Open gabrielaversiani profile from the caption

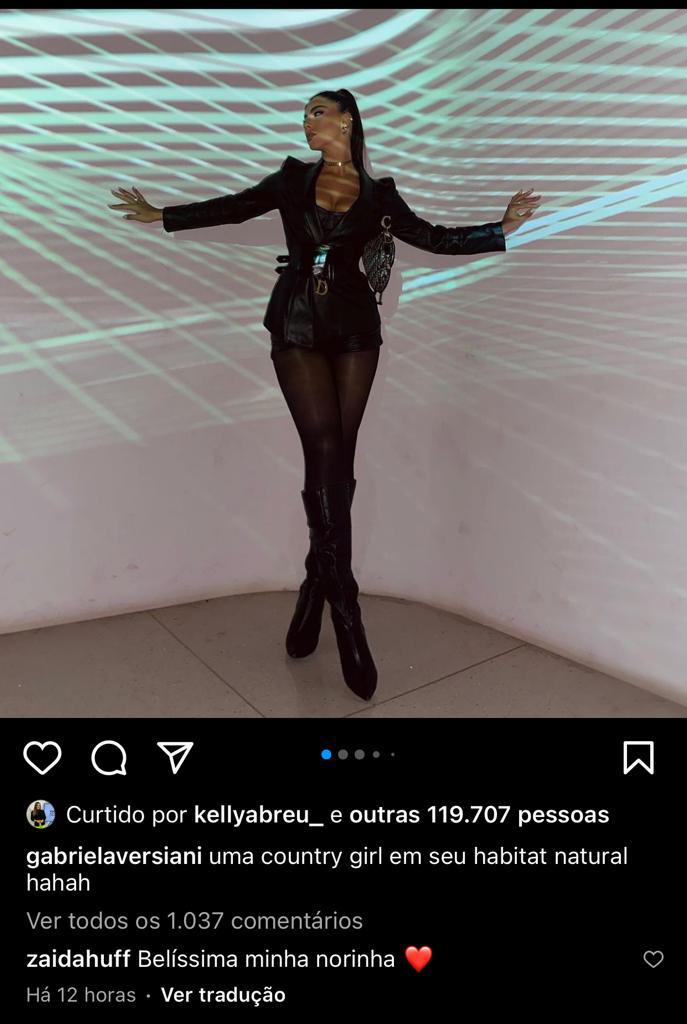click(114, 856)
